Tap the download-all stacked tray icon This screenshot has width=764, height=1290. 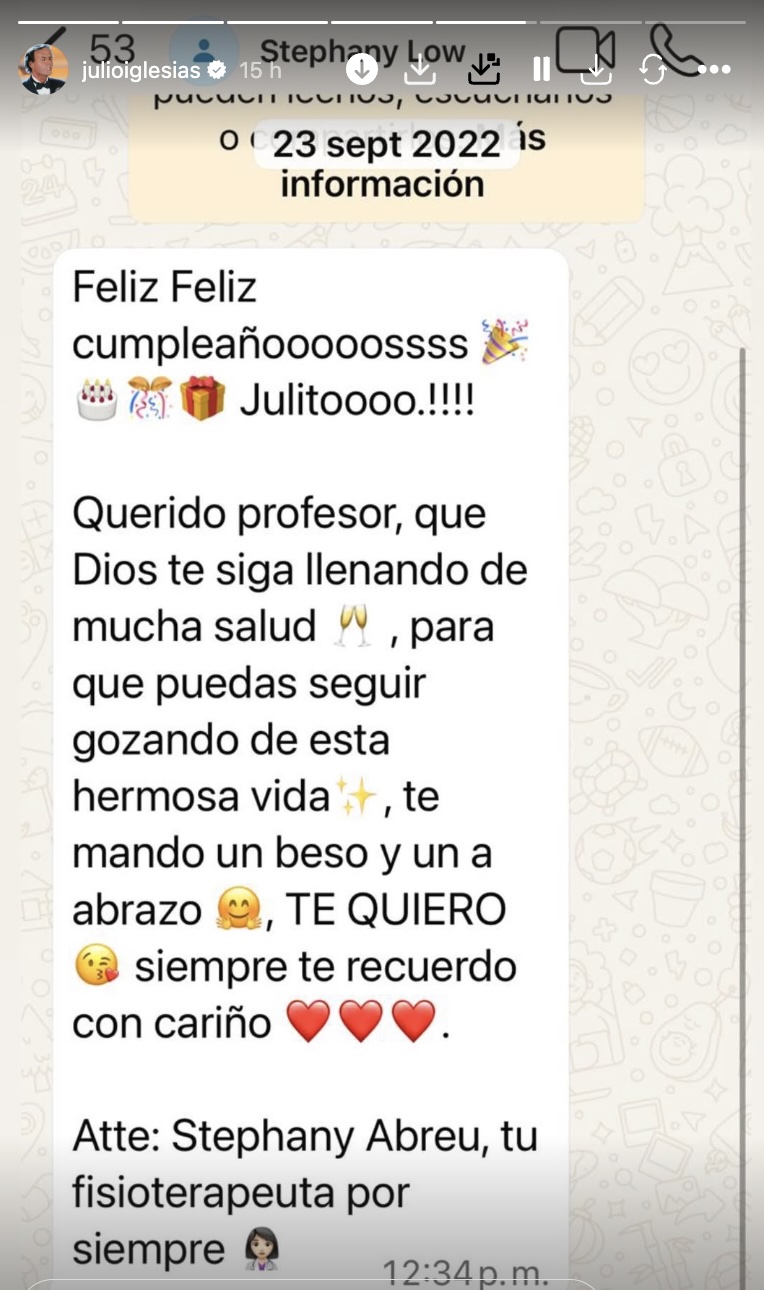pos(484,69)
